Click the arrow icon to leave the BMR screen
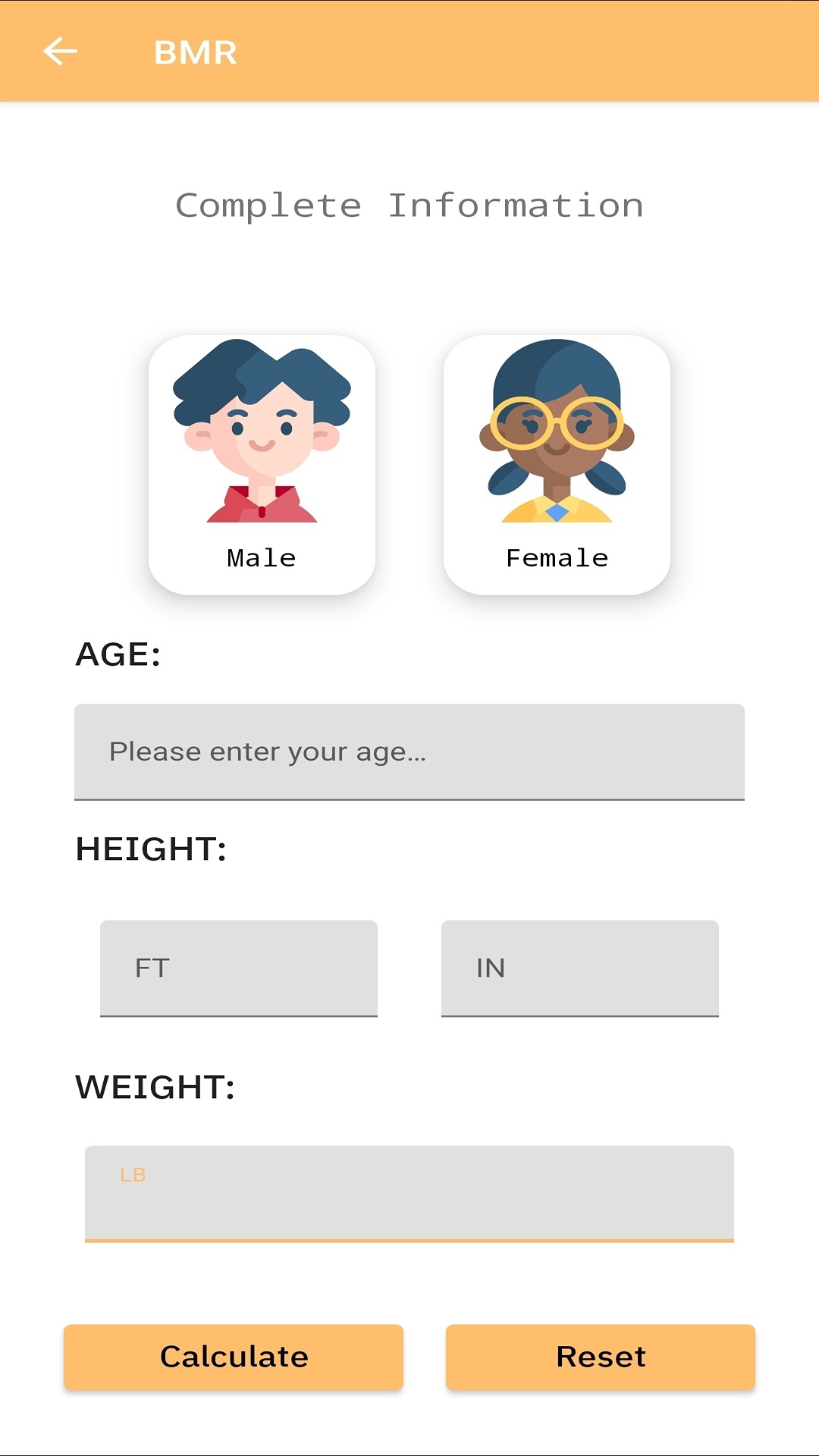 click(x=60, y=51)
